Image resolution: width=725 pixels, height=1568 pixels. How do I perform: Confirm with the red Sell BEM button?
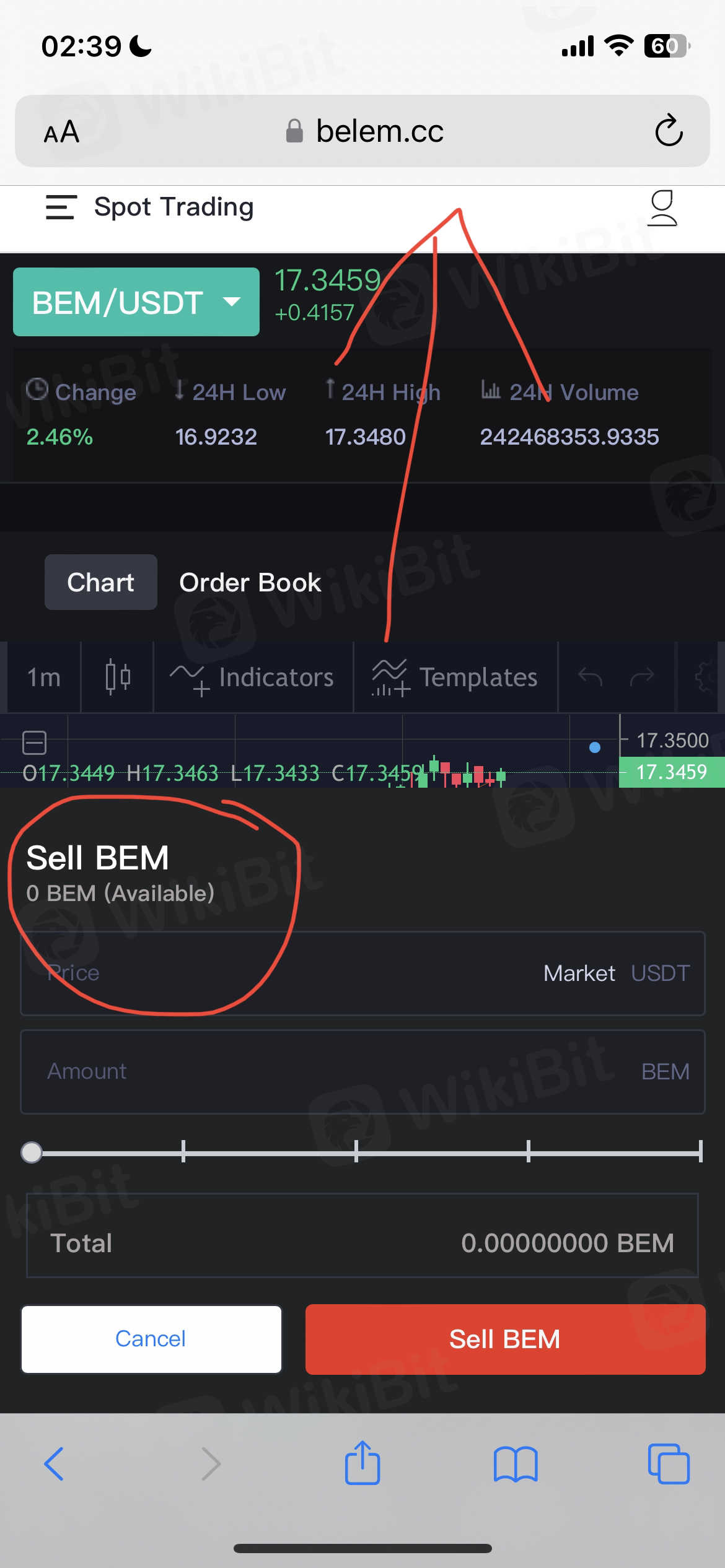click(505, 1339)
